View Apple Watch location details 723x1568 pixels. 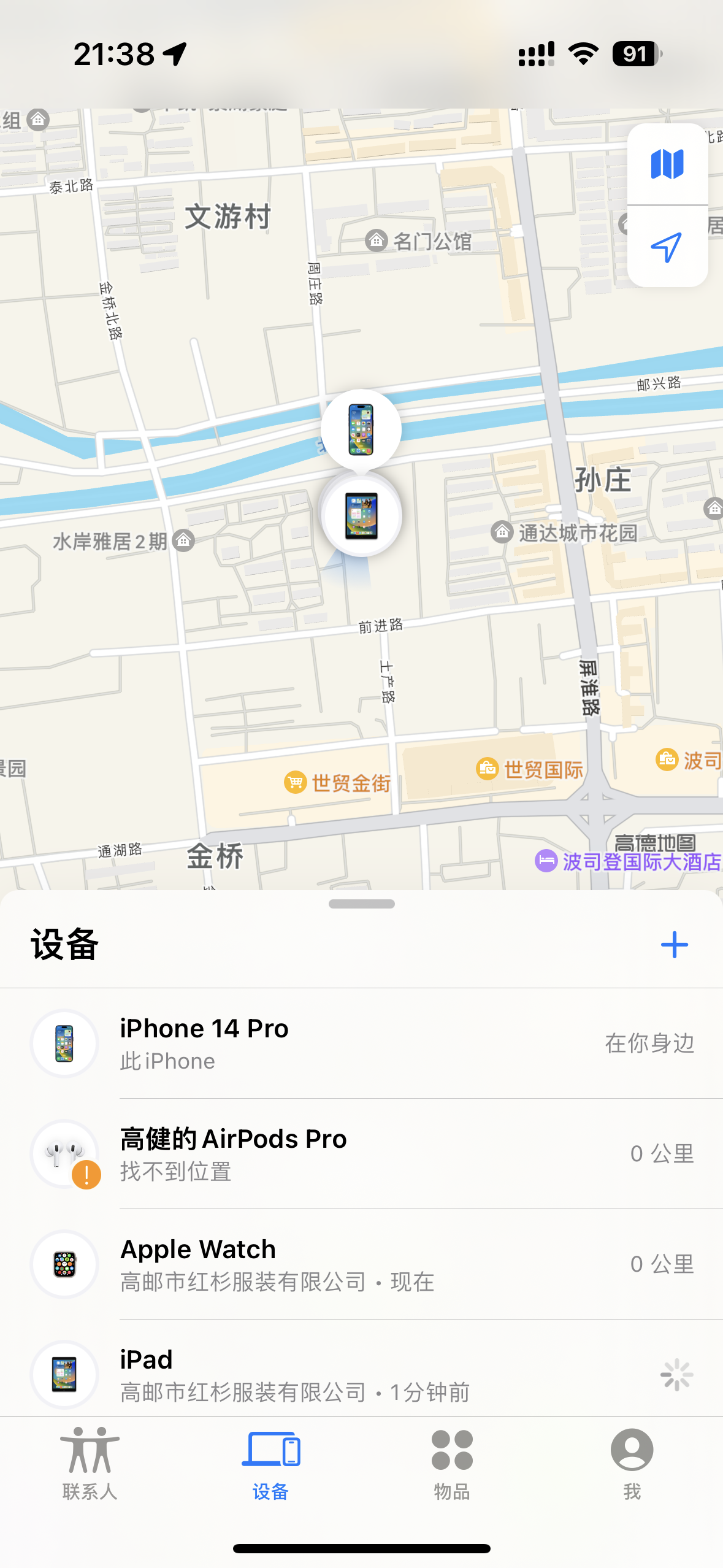pos(361,1264)
